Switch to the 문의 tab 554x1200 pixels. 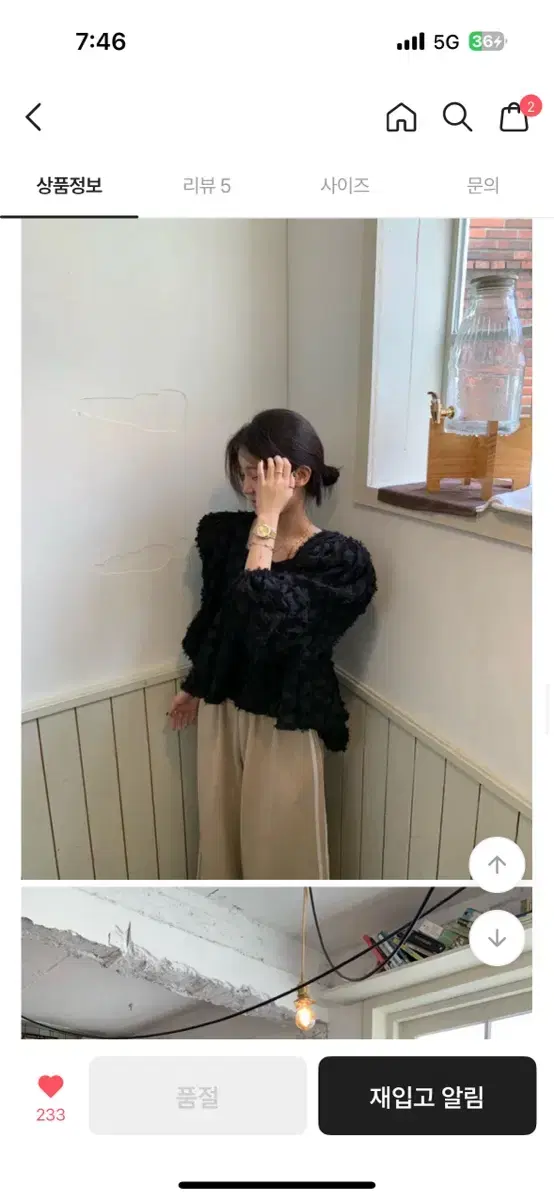pyautogui.click(x=483, y=185)
